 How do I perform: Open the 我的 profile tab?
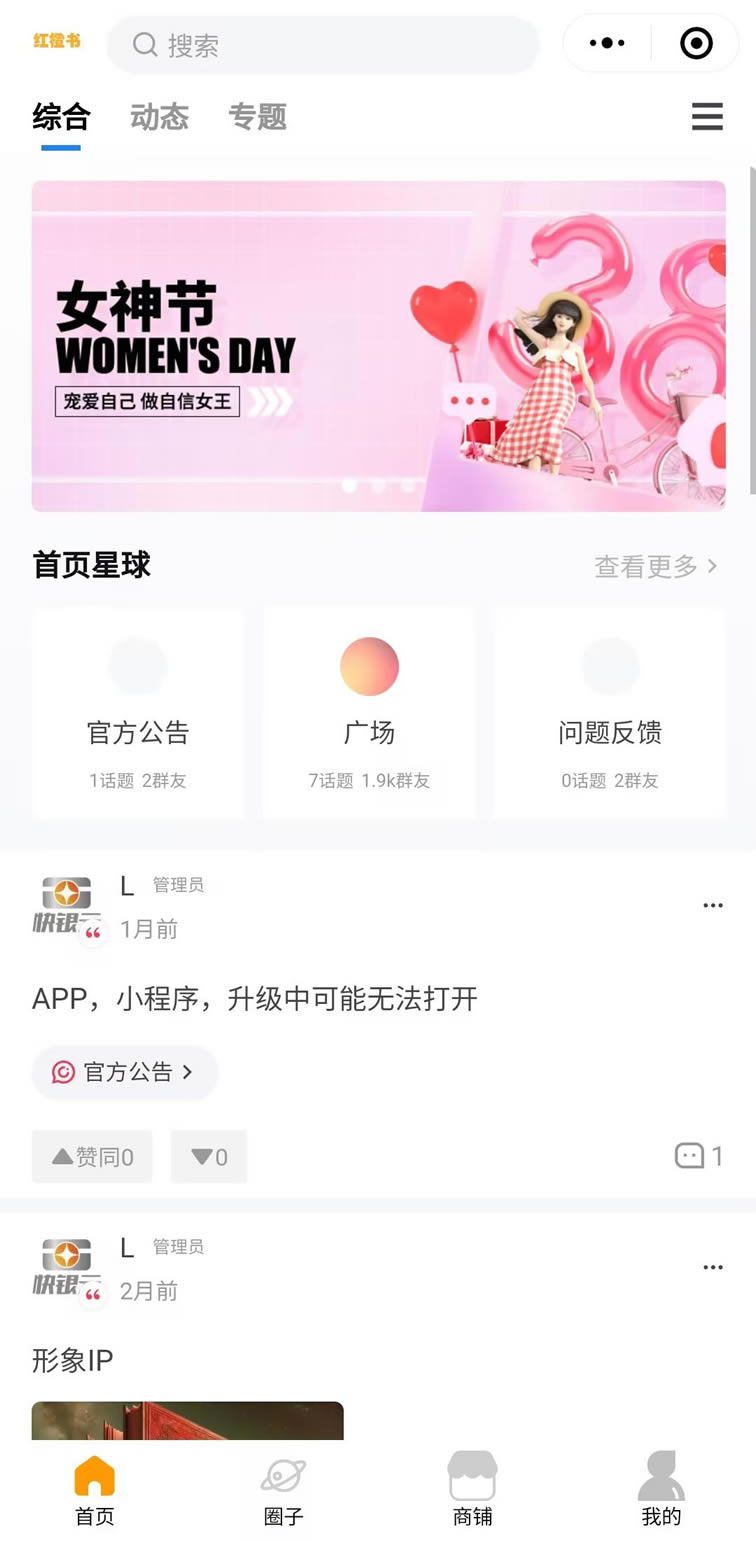661,1490
